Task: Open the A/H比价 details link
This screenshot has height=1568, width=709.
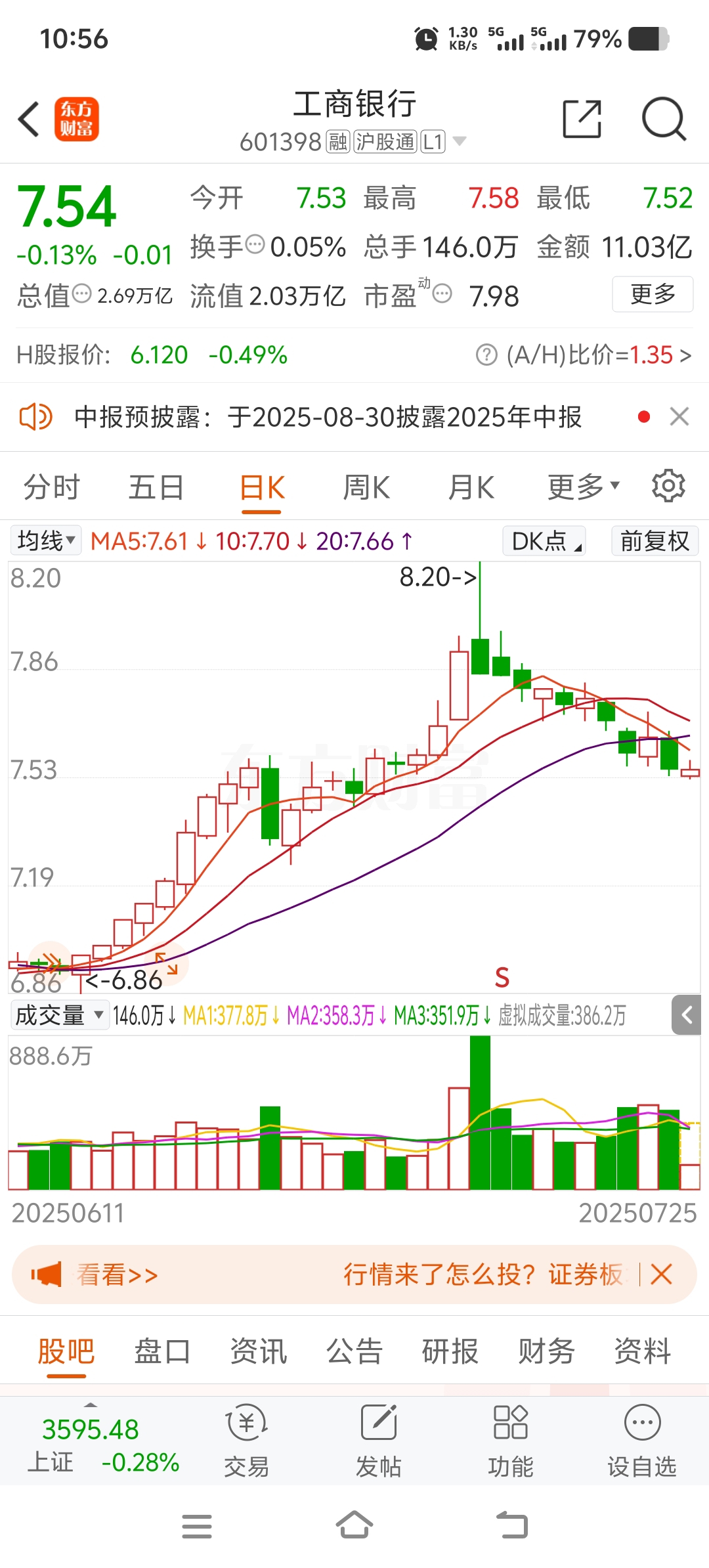Action: click(x=584, y=355)
